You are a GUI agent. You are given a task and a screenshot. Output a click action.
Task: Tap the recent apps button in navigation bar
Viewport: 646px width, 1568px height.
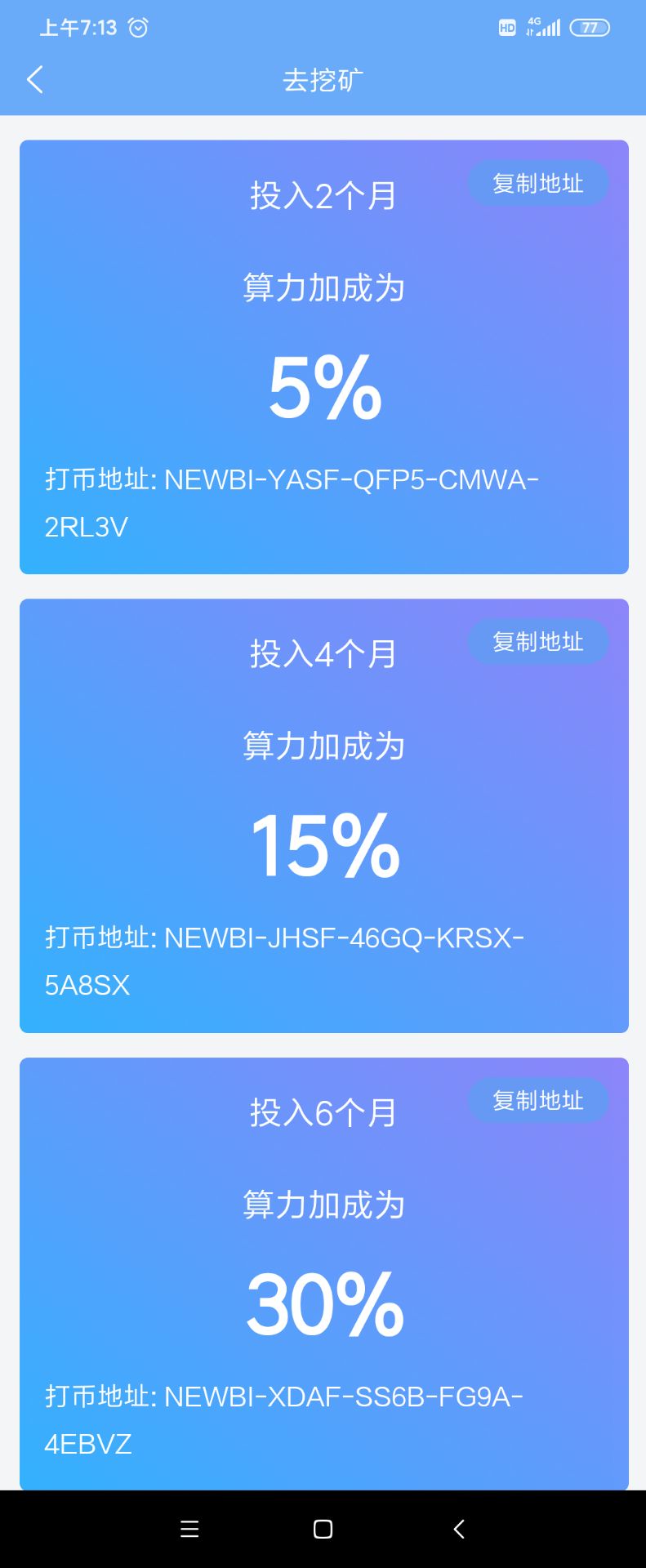coord(189,1529)
